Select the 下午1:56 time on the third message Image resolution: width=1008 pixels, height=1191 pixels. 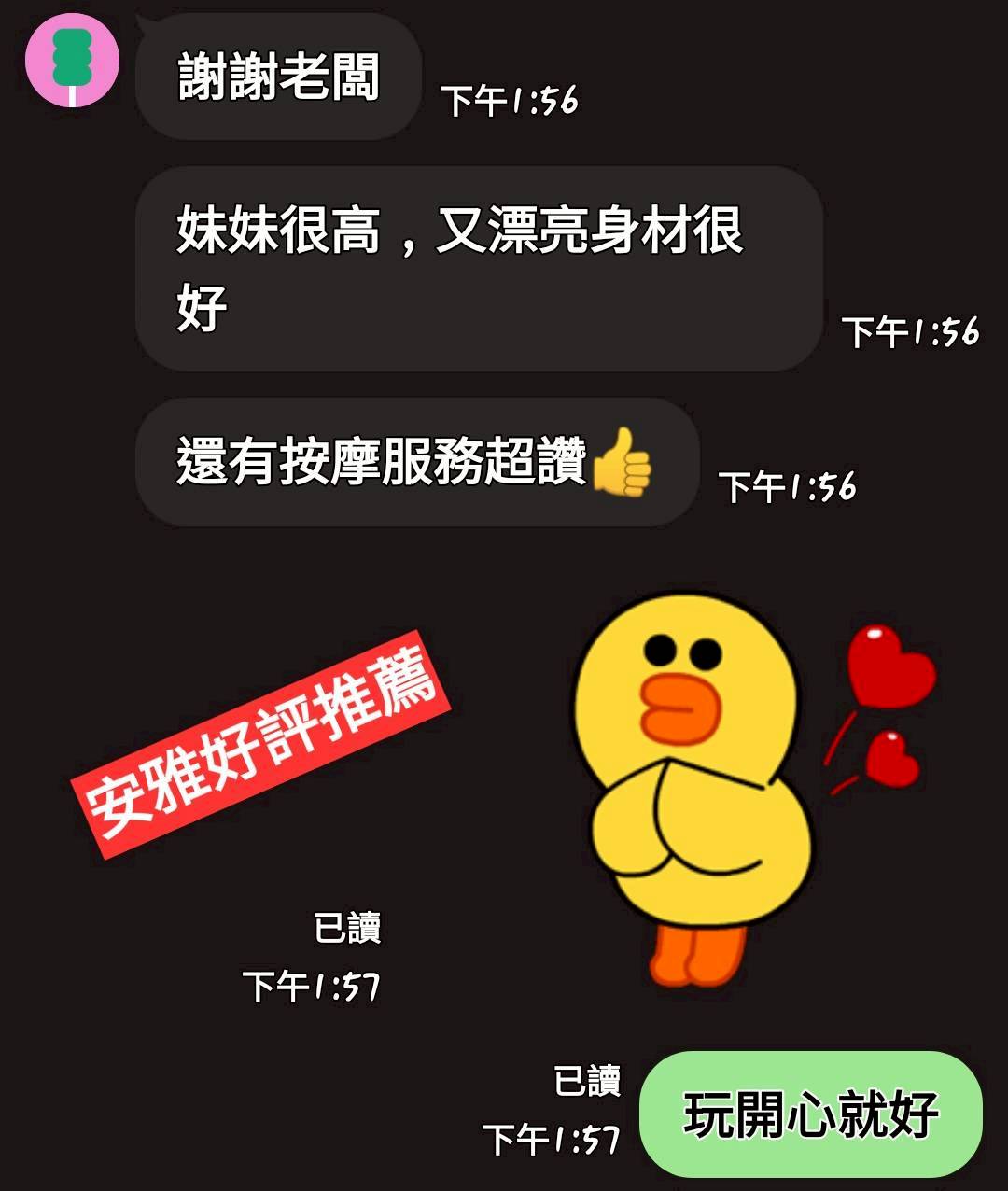coord(787,485)
